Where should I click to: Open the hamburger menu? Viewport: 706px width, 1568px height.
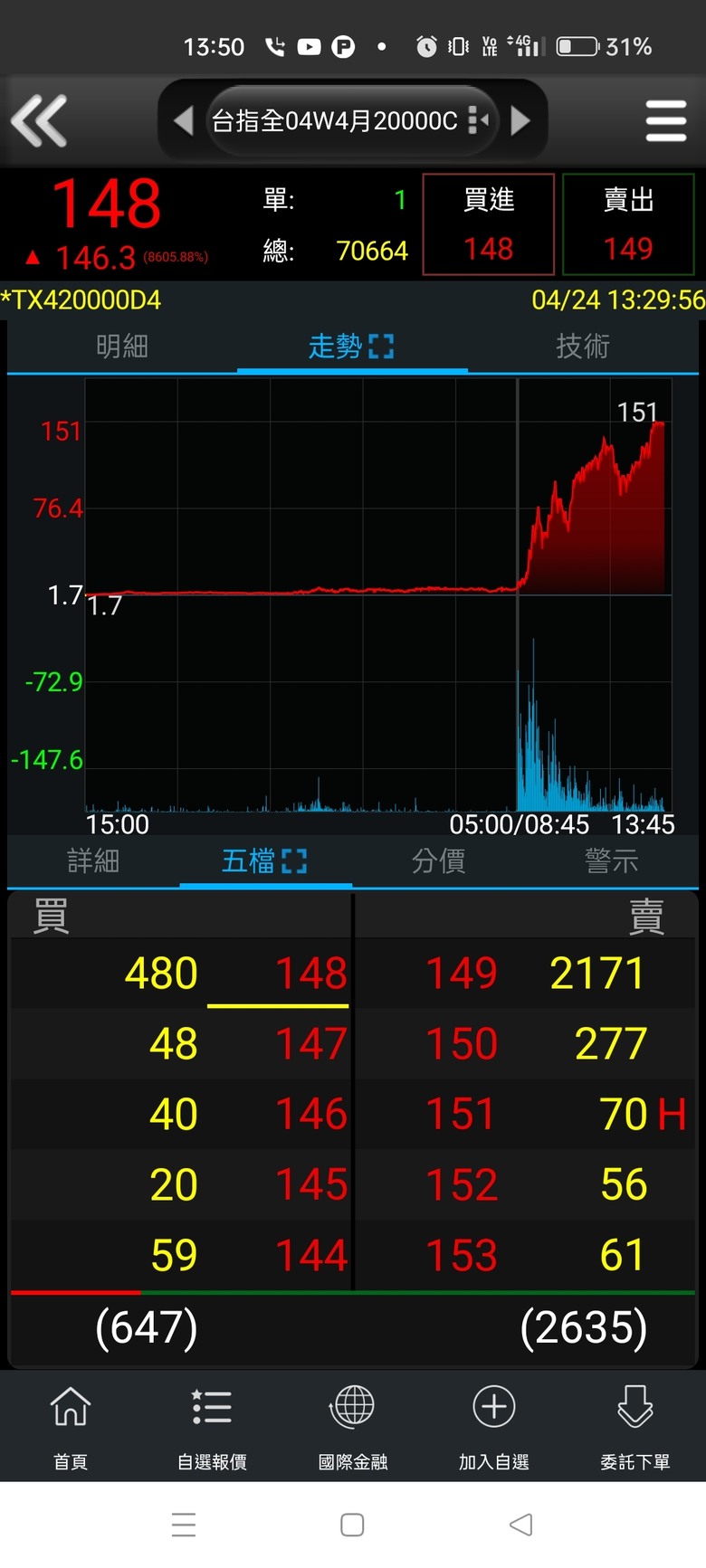665,120
